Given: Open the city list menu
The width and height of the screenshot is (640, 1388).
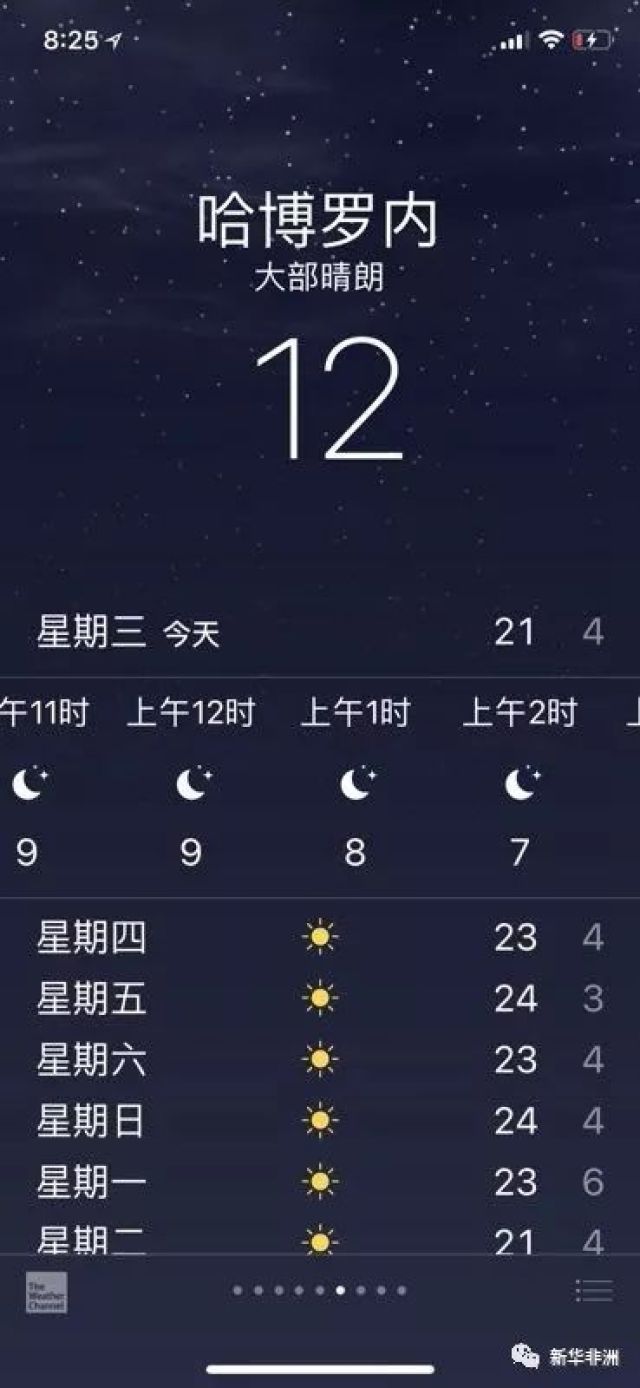Looking at the screenshot, I should click(594, 1291).
